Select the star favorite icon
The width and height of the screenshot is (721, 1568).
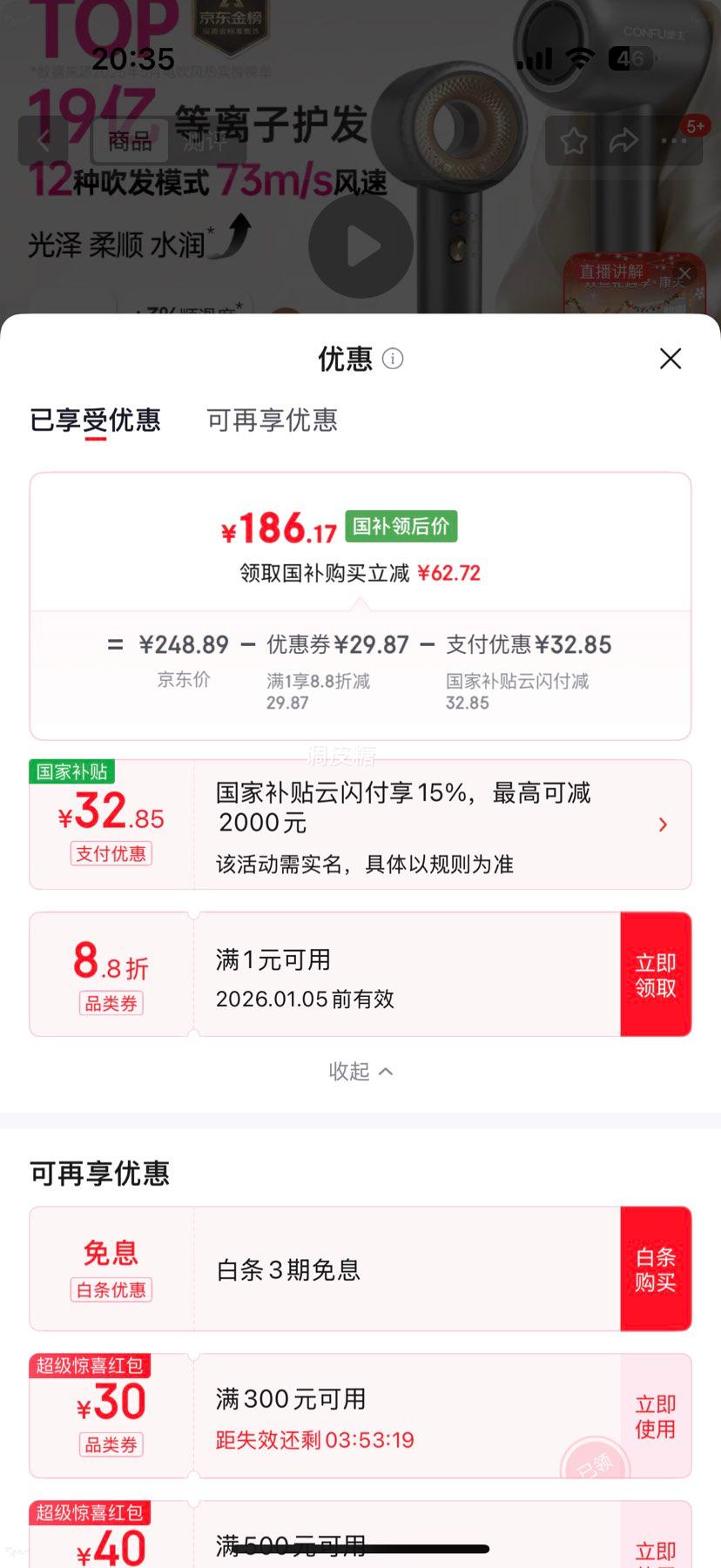click(572, 142)
